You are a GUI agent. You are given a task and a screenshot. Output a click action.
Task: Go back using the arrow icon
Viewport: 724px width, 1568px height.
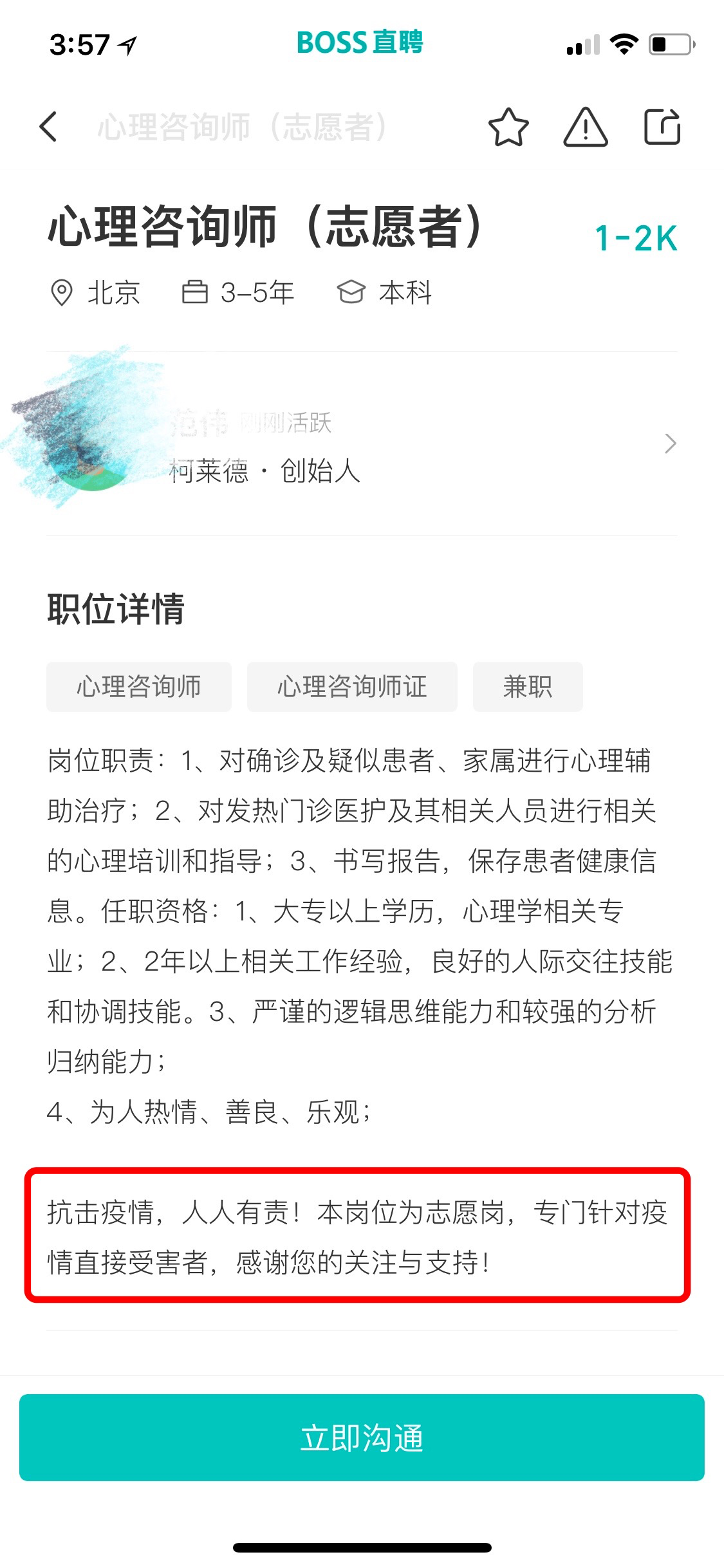[x=49, y=126]
